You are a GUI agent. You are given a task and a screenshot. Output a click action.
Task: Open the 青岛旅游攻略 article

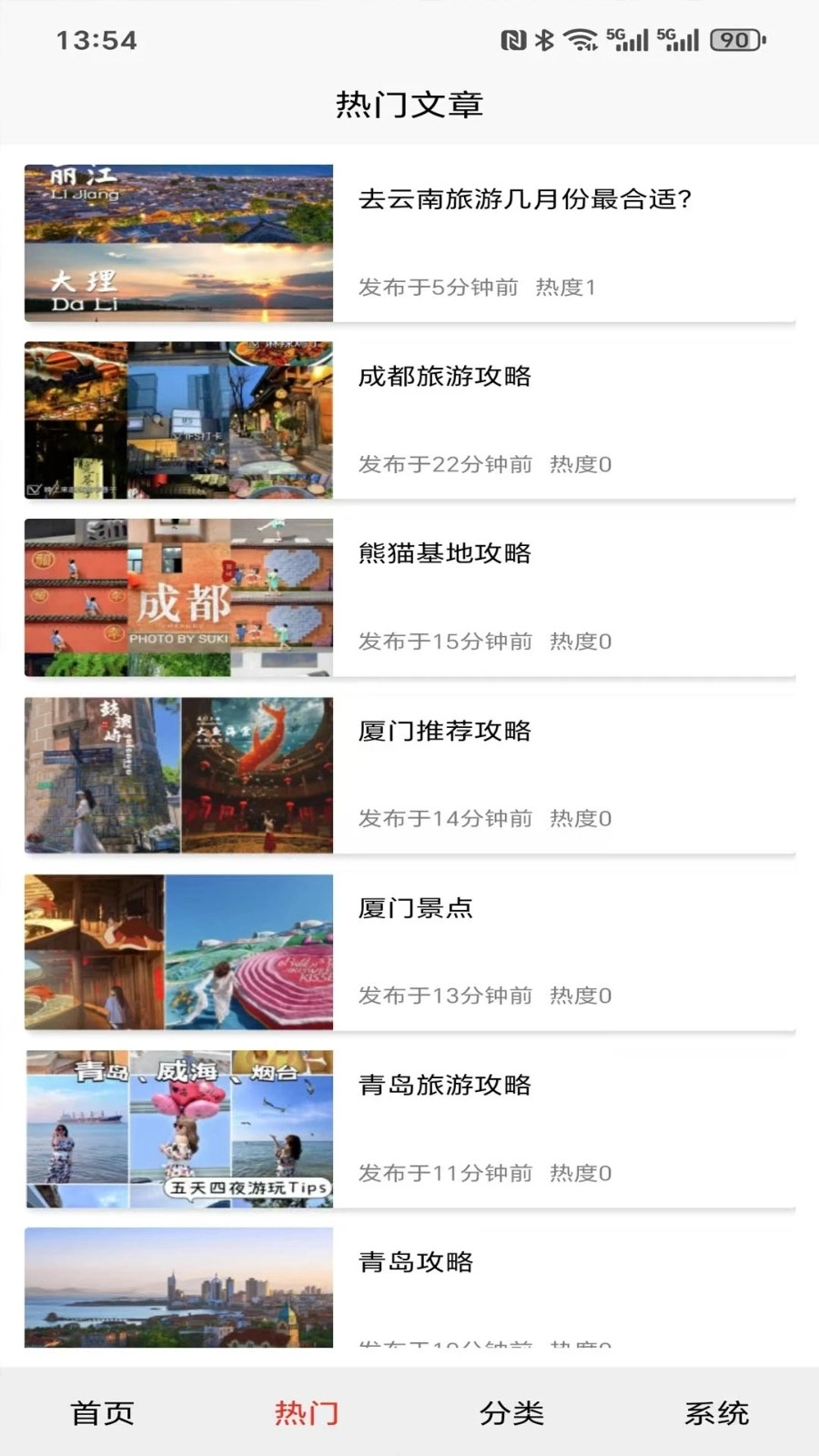(446, 1085)
